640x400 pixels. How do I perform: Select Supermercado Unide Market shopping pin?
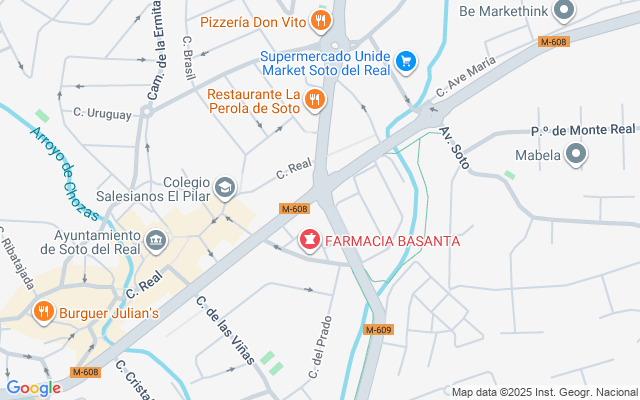click(x=405, y=62)
